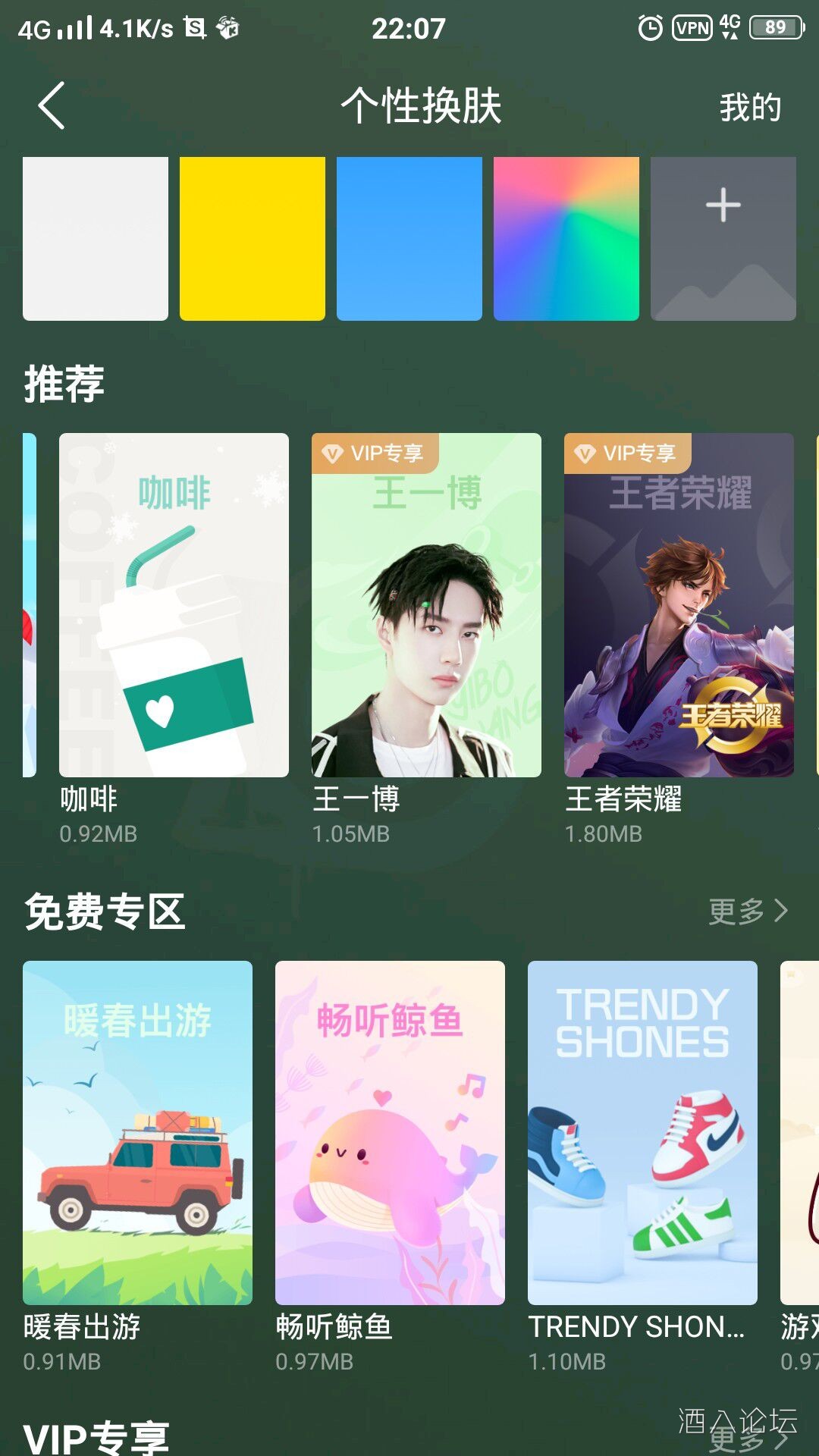Select the white color skin
The image size is (819, 1456).
pyautogui.click(x=96, y=239)
